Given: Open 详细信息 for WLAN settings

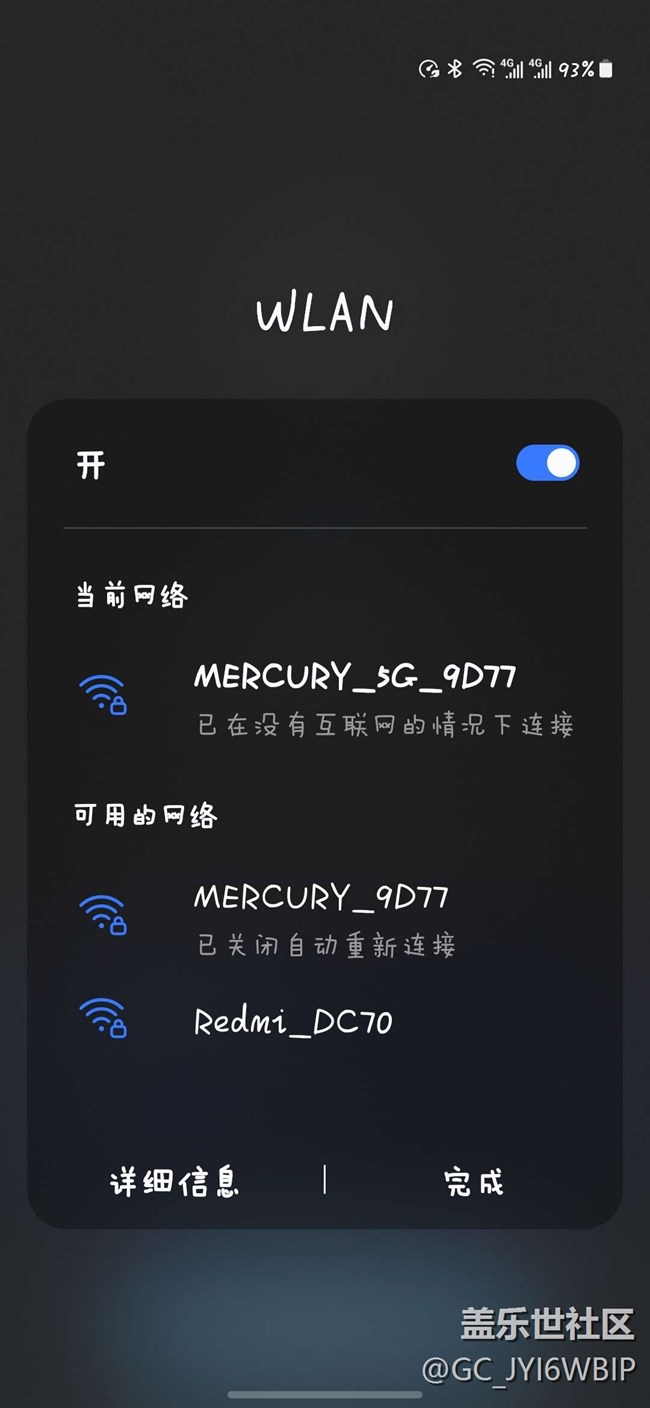Looking at the screenshot, I should (175, 1182).
